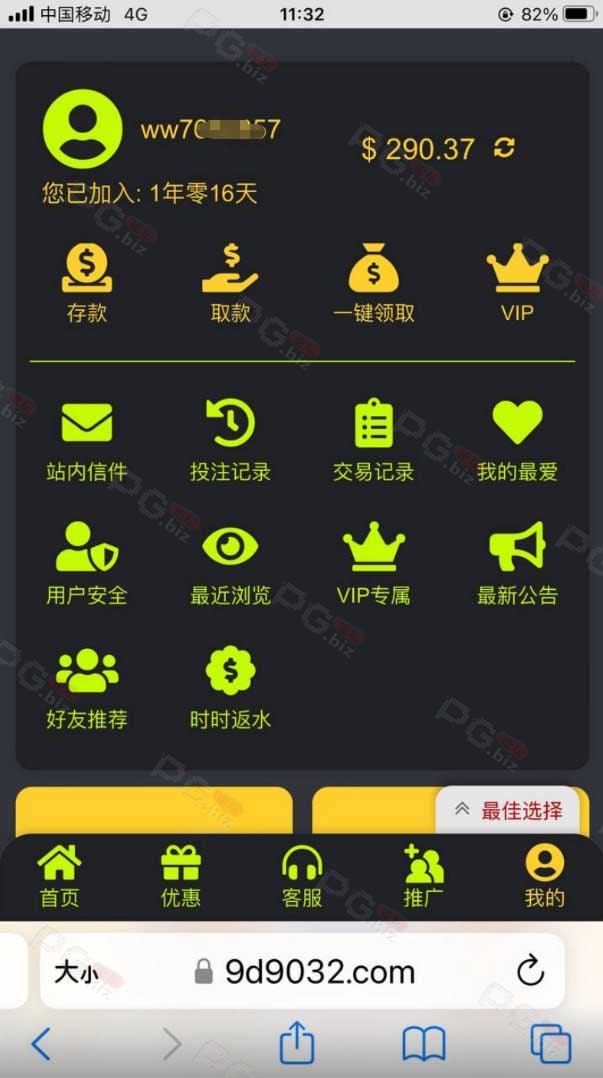Open 我的最爱 favorites
603x1078 pixels.
coord(517,440)
